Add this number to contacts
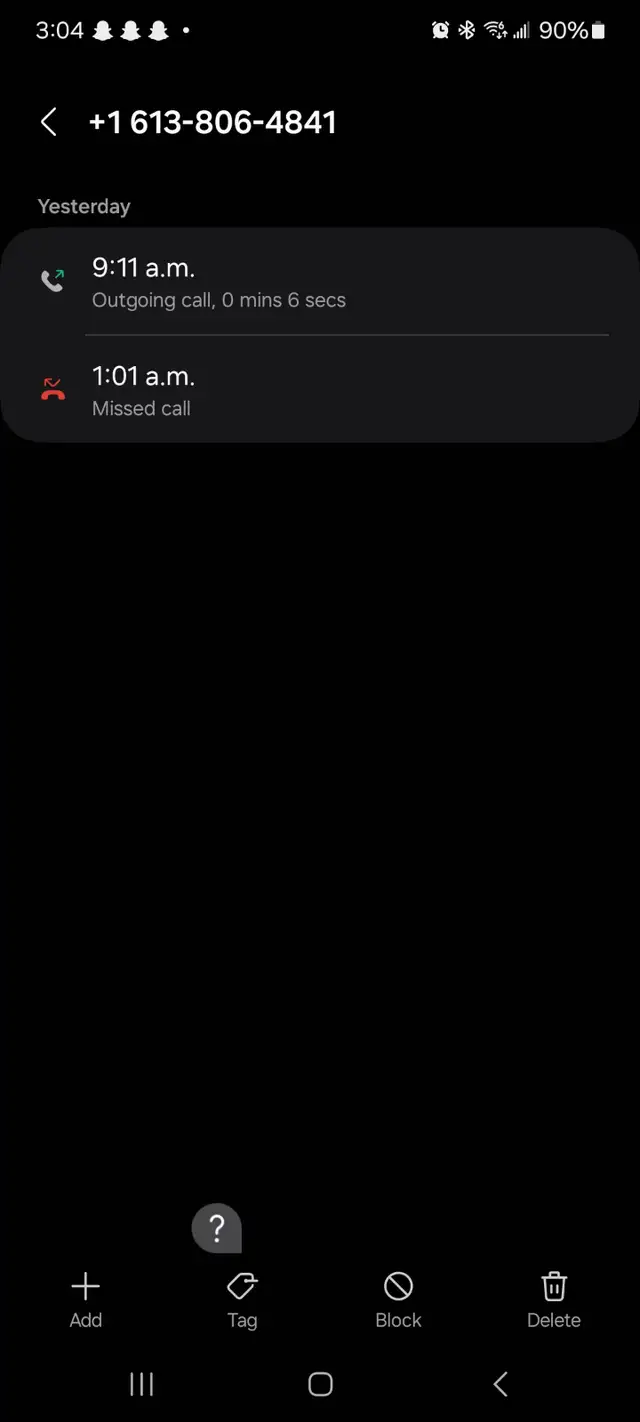This screenshot has width=640, height=1422. (x=86, y=1300)
